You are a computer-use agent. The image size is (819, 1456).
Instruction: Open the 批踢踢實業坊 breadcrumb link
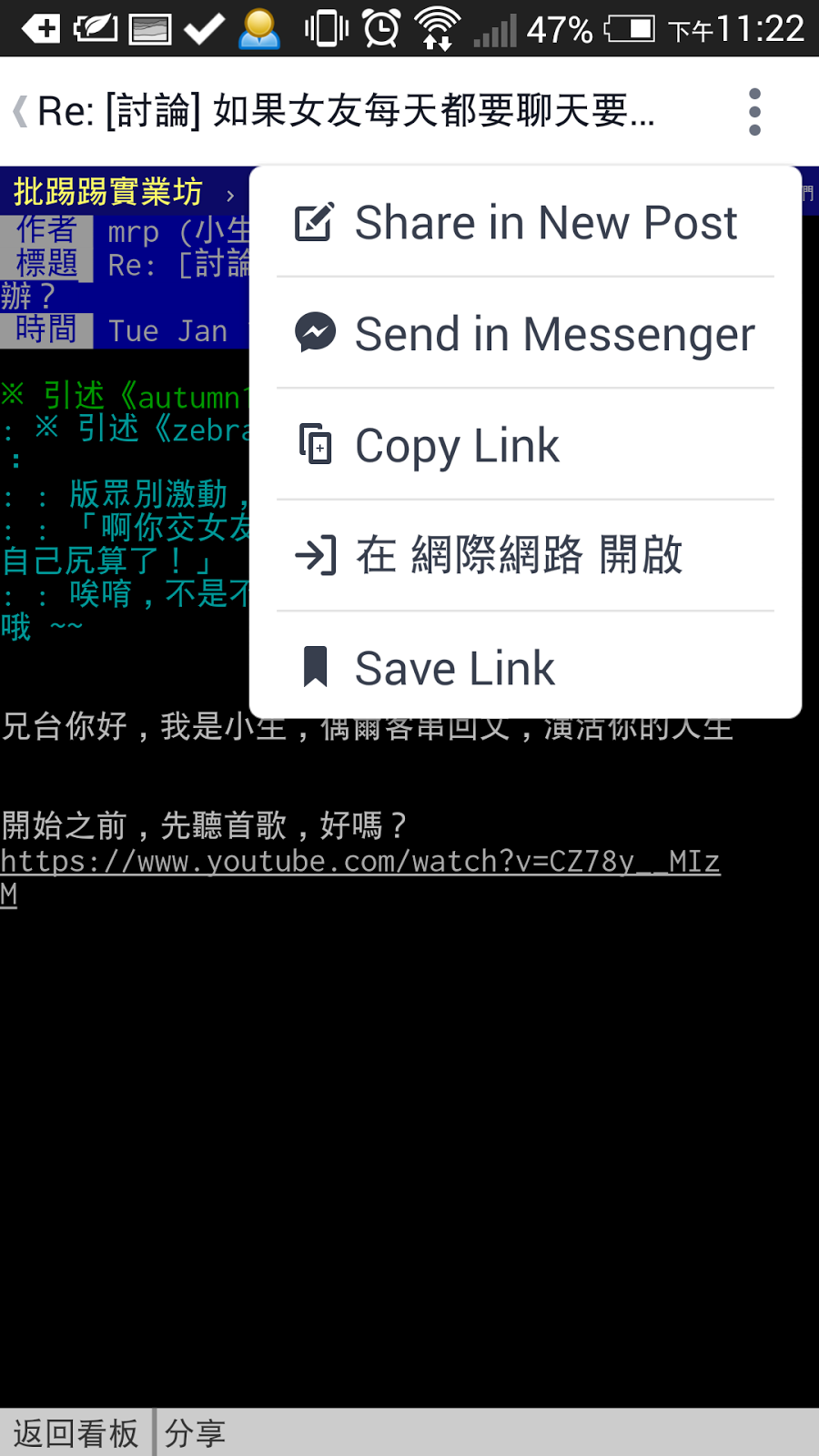tap(107, 192)
